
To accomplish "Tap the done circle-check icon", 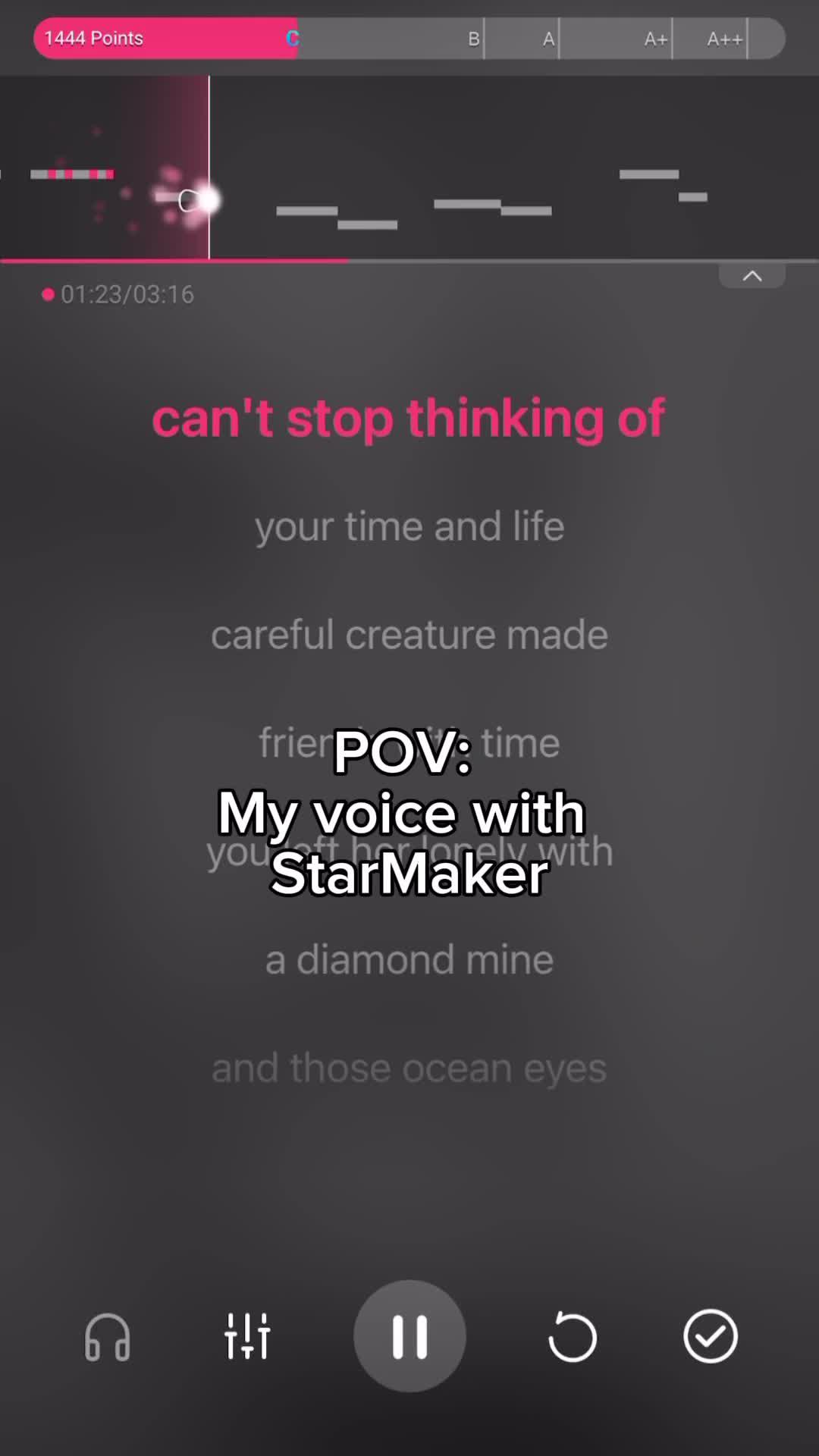I will tap(710, 1336).
